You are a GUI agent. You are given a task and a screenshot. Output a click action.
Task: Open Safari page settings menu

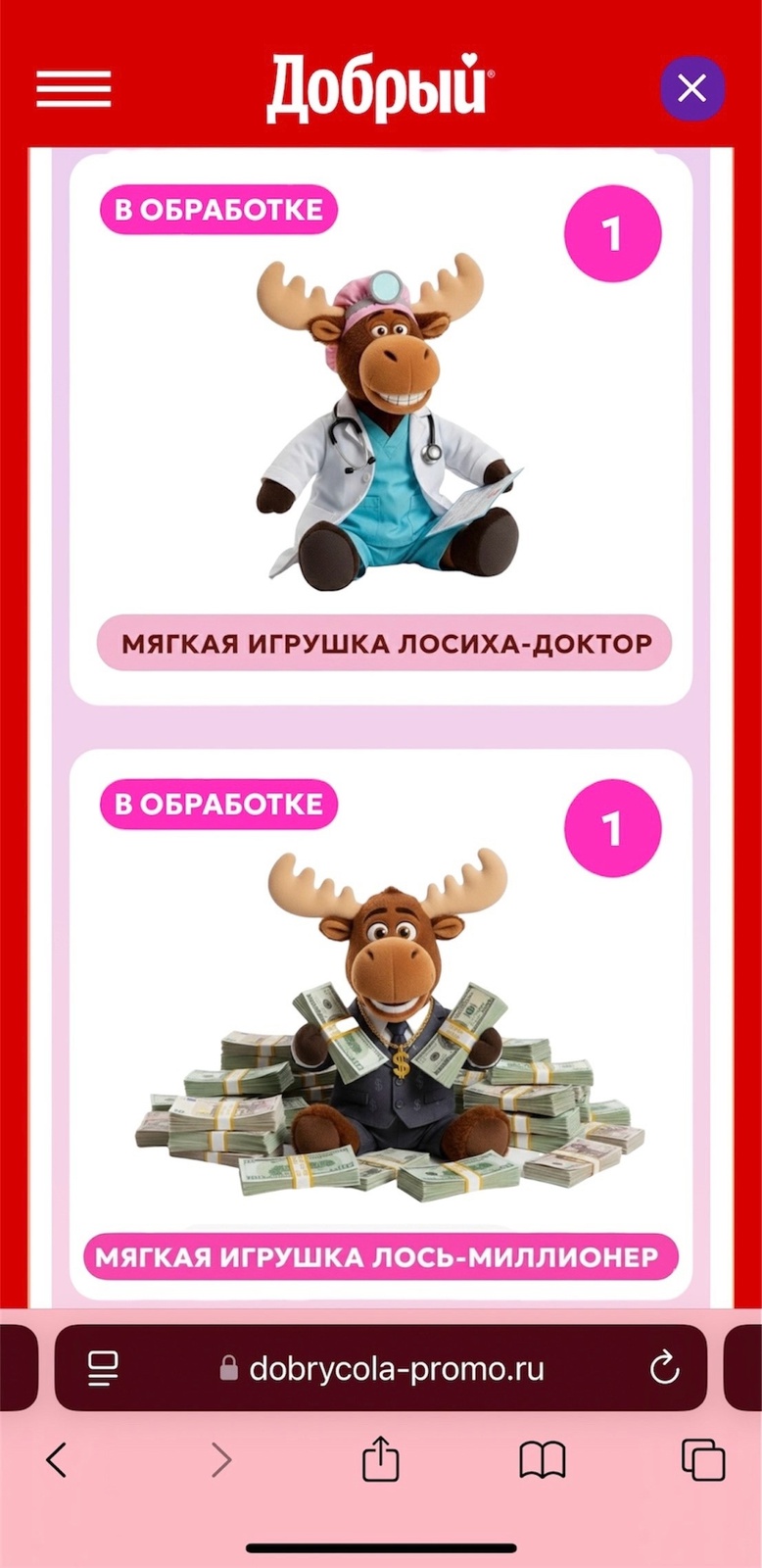(103, 1368)
